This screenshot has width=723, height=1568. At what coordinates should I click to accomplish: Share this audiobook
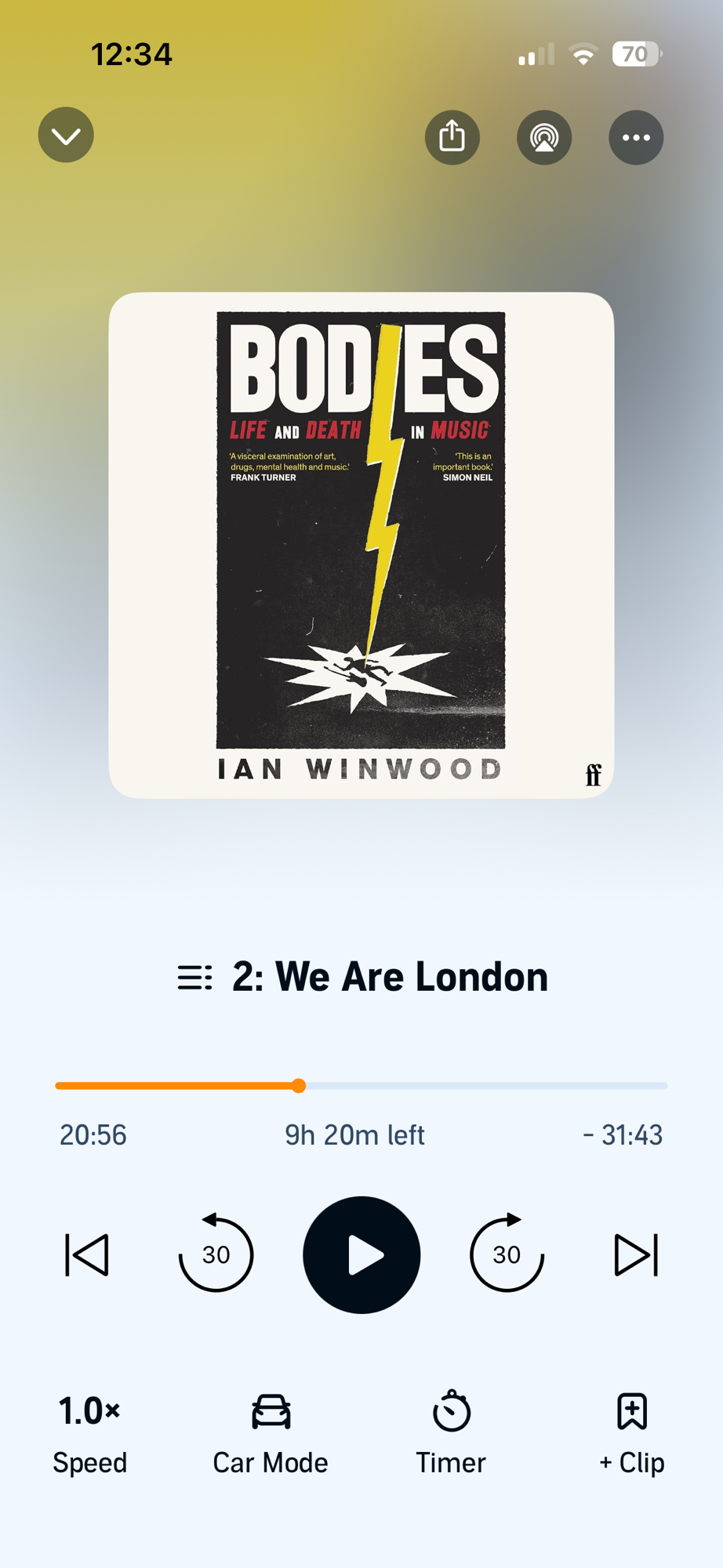coord(452,137)
